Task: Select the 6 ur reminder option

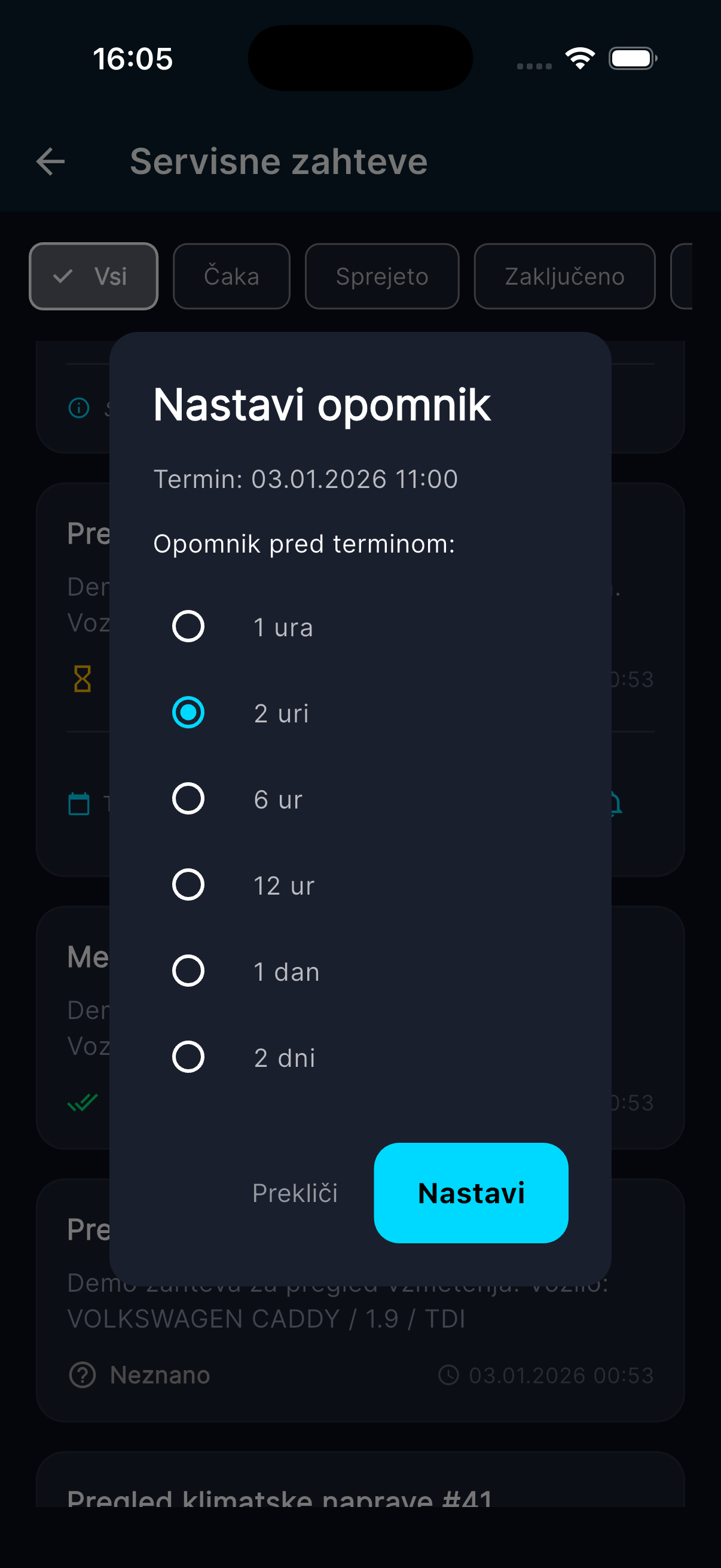Action: click(188, 799)
